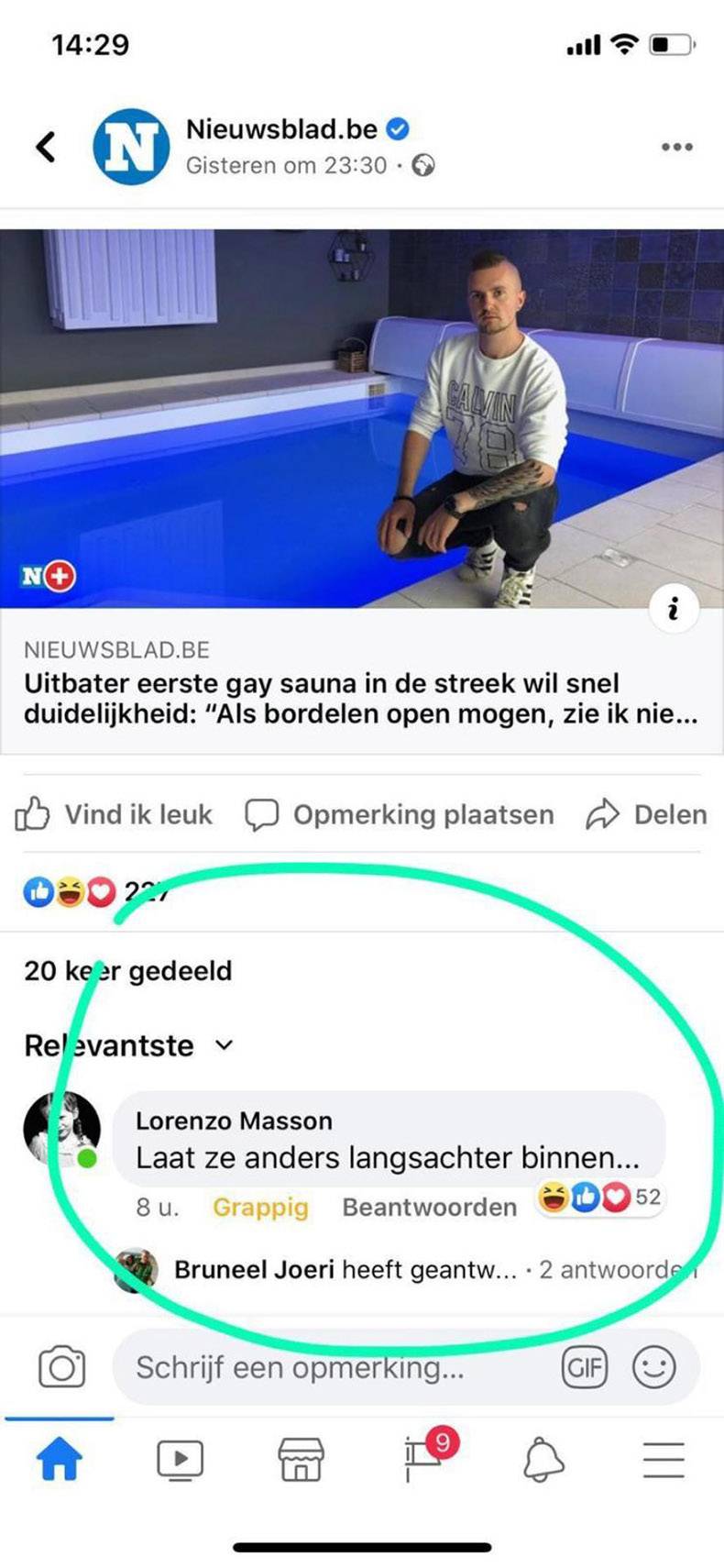Screen dimensions: 724x1568
Task: Switch to the Marketplace tab
Action: tap(301, 1459)
